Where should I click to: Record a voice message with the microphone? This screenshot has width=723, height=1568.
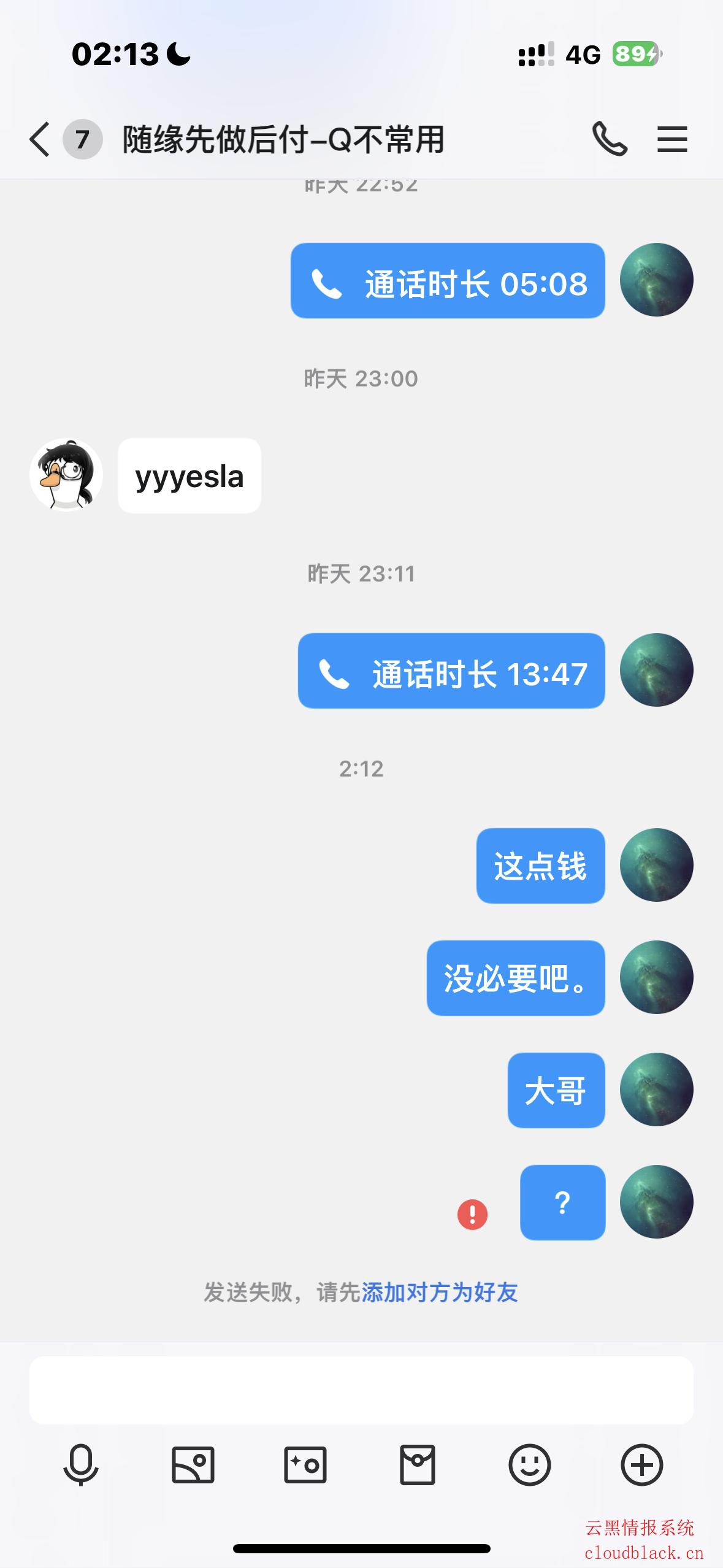81,1465
